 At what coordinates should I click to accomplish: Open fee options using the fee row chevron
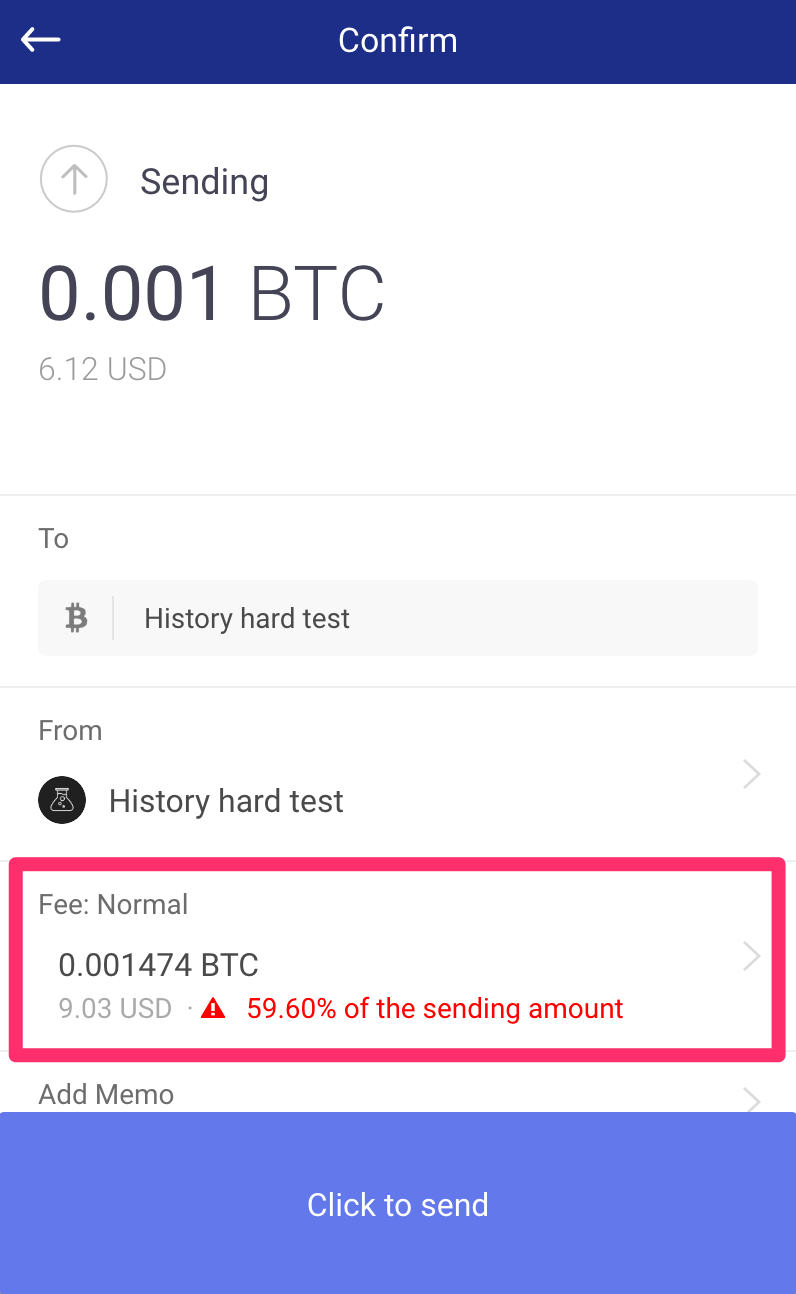[751, 956]
